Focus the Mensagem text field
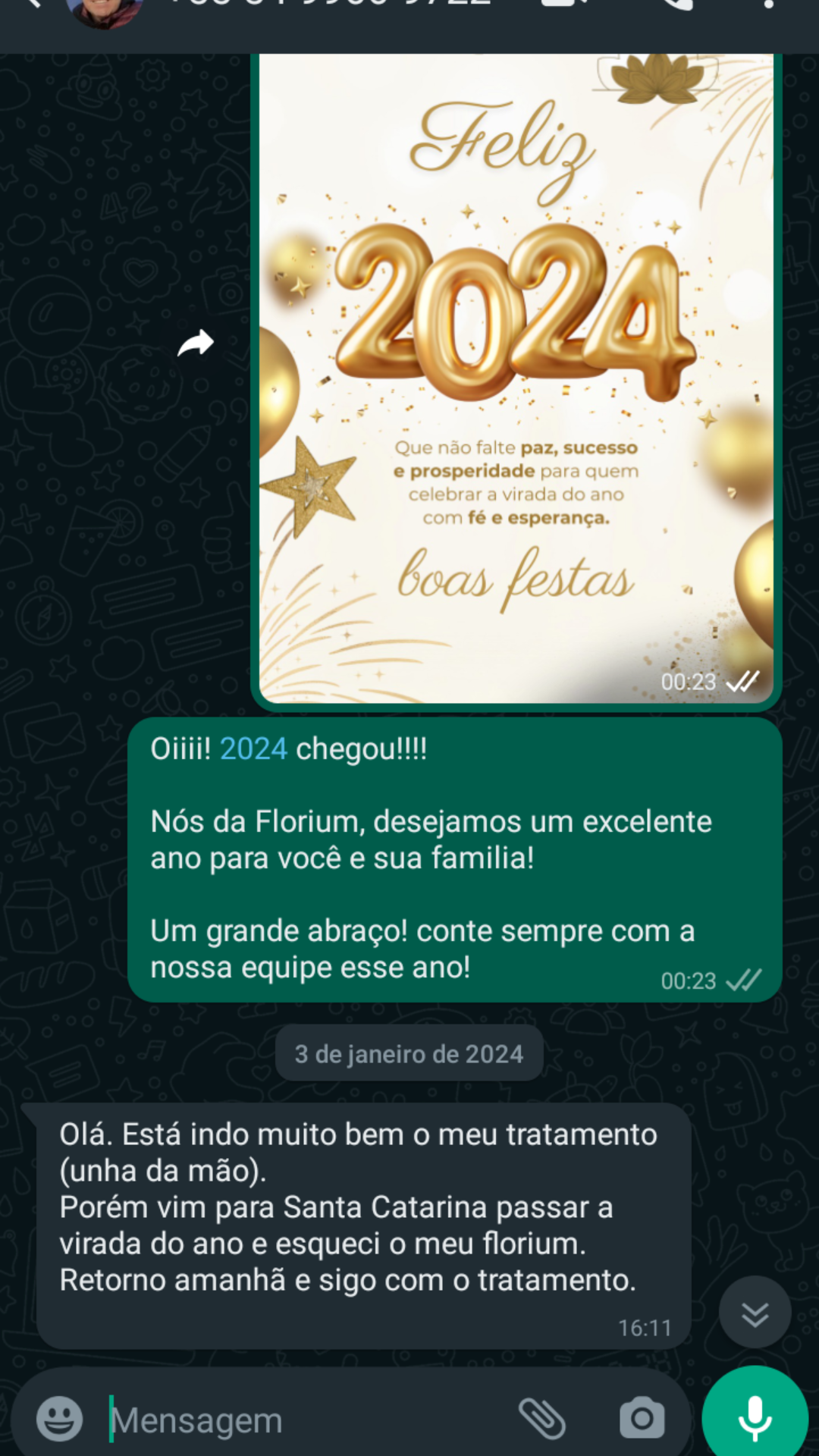The width and height of the screenshot is (819, 1456). (303, 1420)
